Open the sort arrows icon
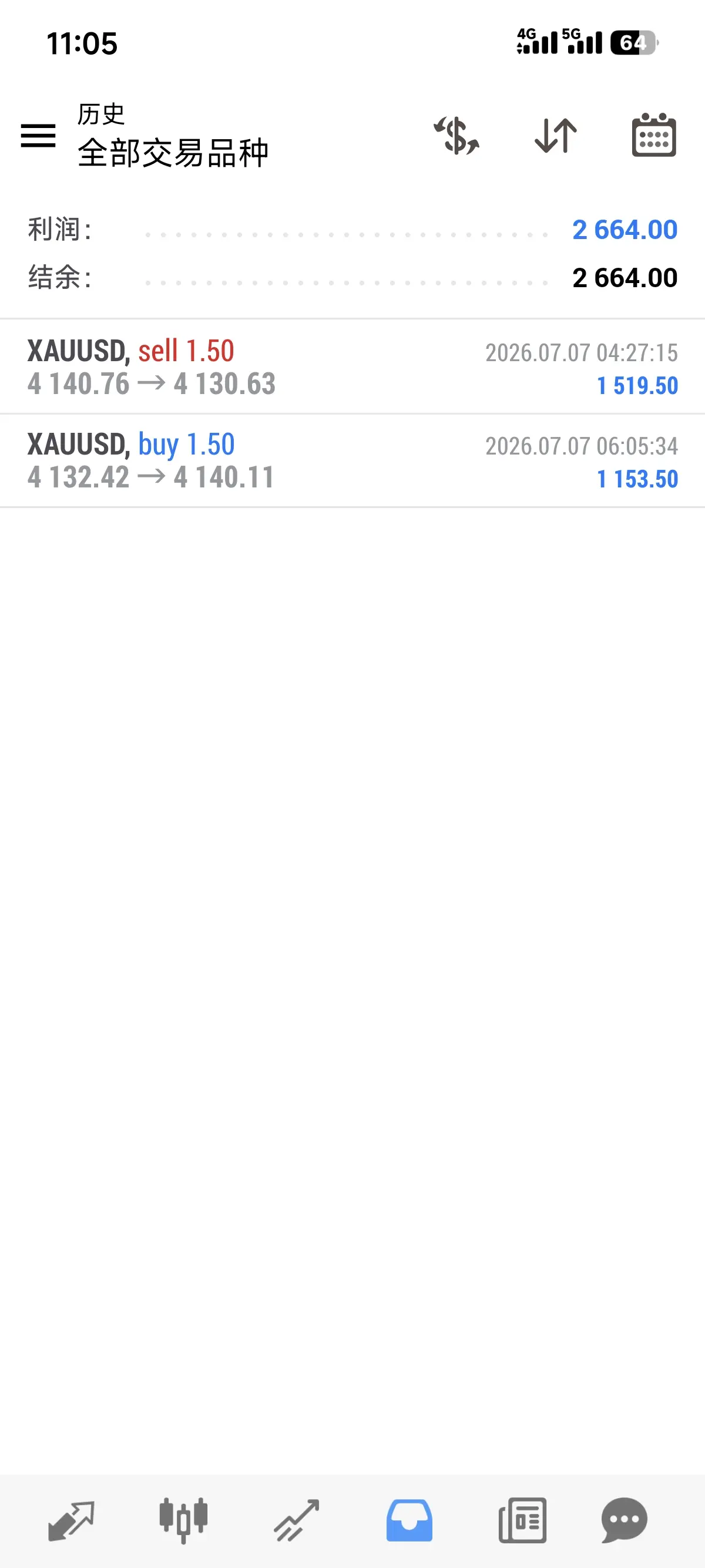Image resolution: width=705 pixels, height=1568 pixels. click(x=556, y=135)
